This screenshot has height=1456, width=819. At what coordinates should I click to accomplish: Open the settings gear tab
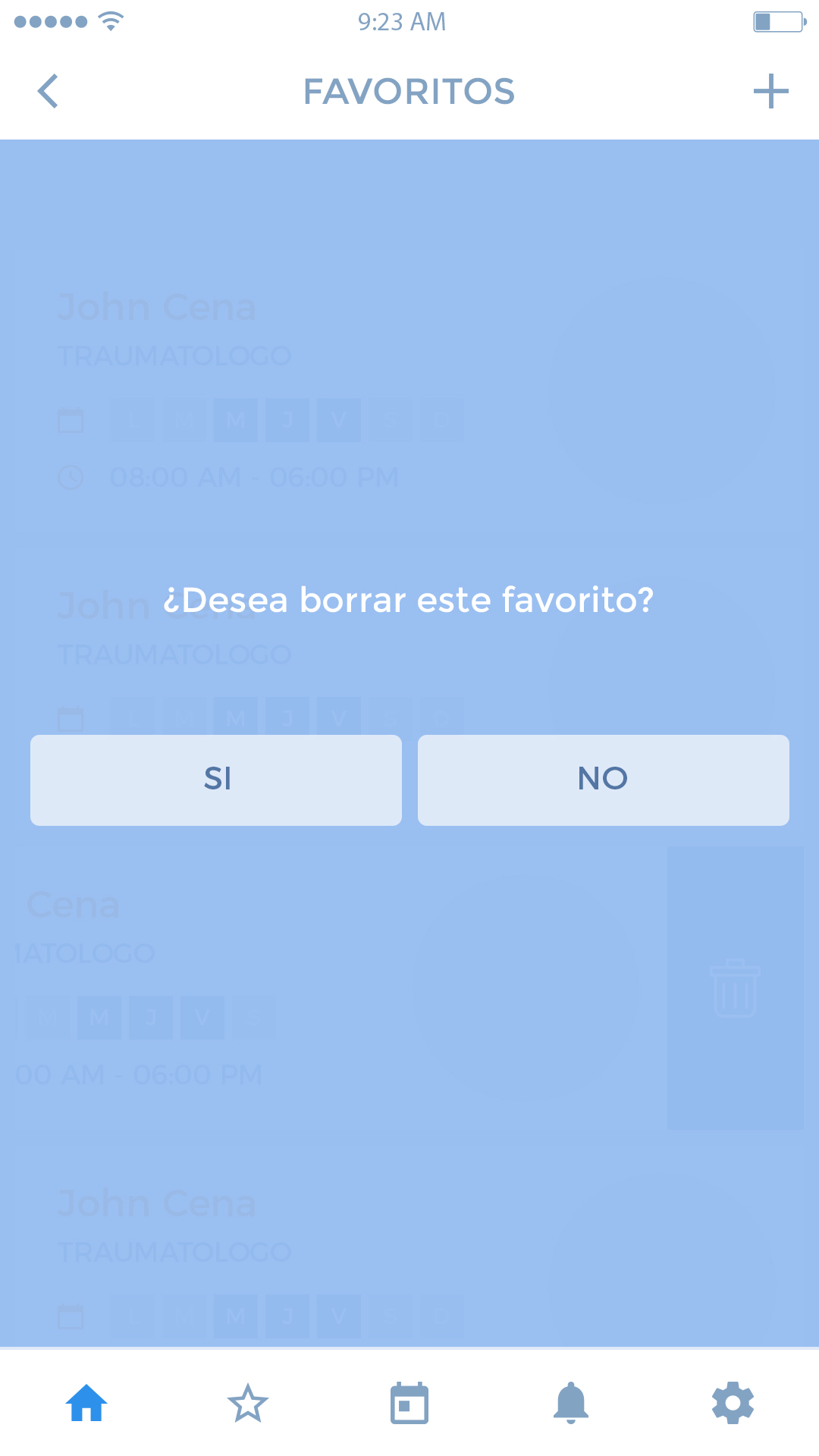click(x=733, y=1403)
